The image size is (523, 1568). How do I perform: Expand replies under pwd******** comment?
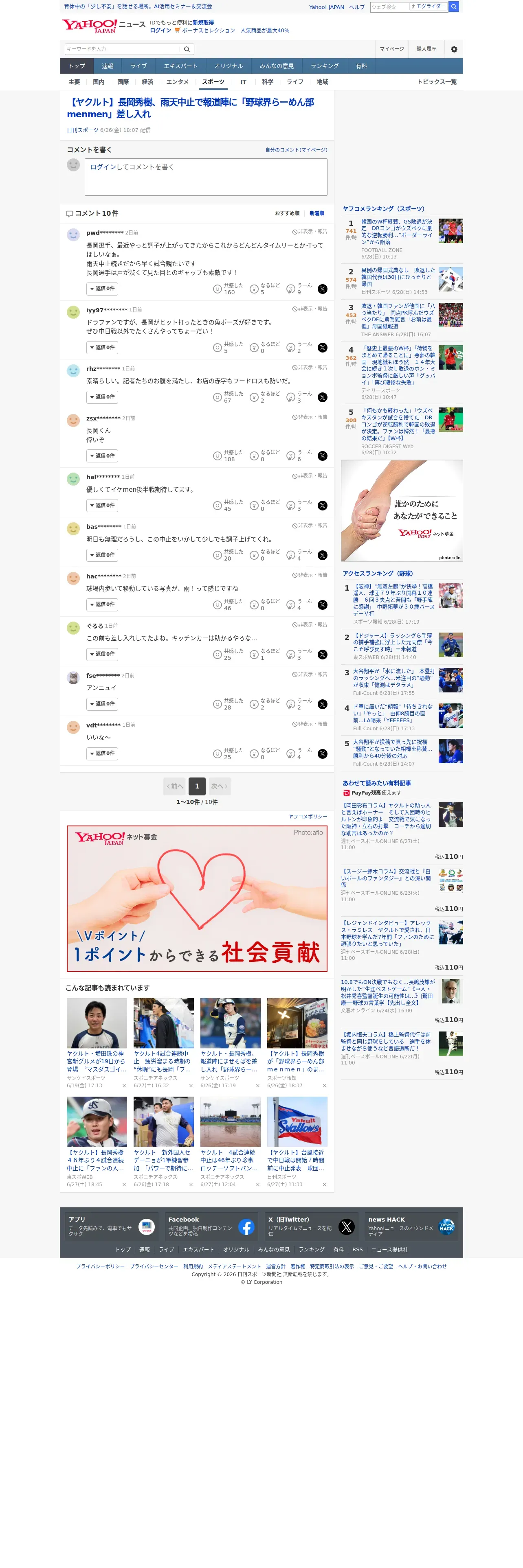pyautogui.click(x=102, y=289)
